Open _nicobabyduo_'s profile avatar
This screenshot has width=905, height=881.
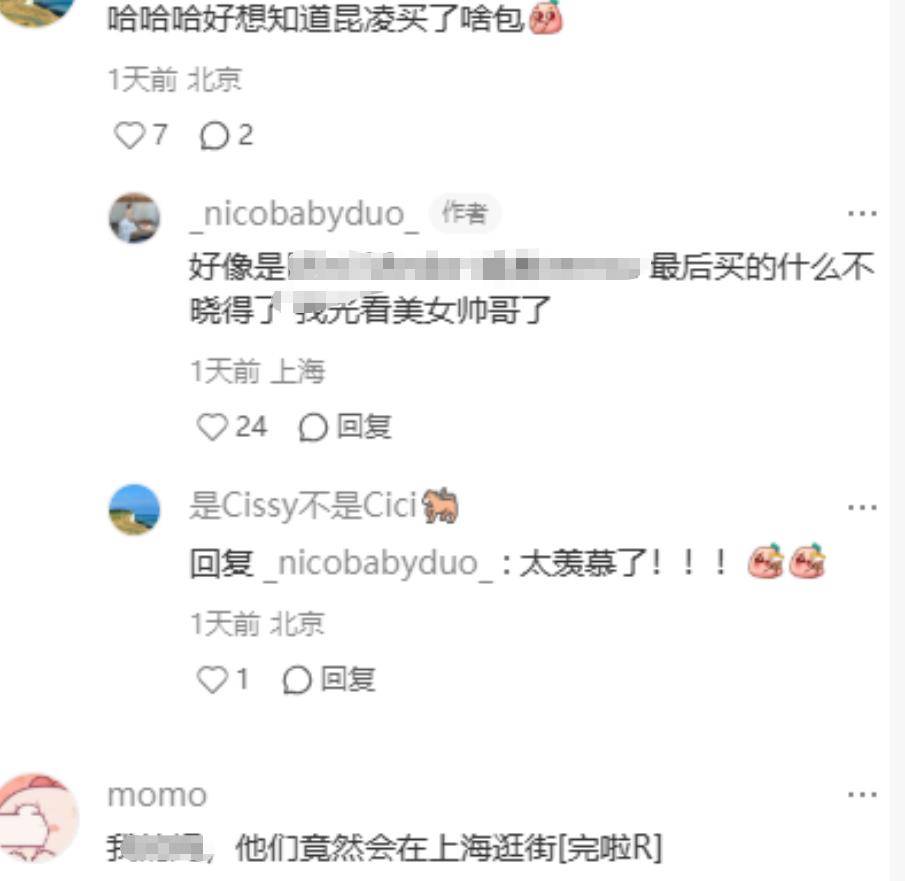pos(134,217)
